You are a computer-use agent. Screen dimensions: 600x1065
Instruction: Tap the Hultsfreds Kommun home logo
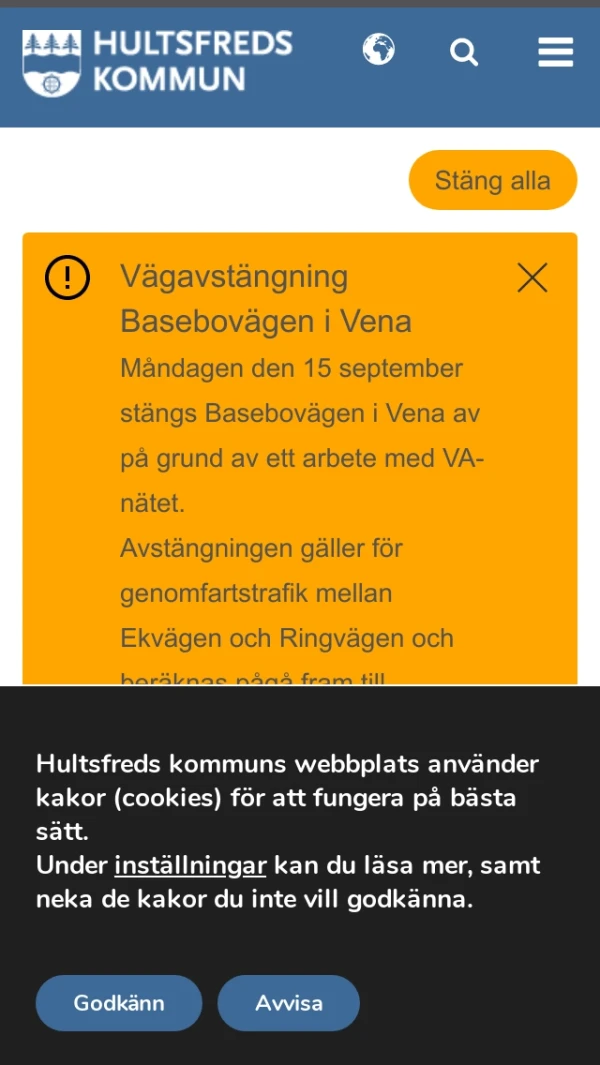click(157, 62)
